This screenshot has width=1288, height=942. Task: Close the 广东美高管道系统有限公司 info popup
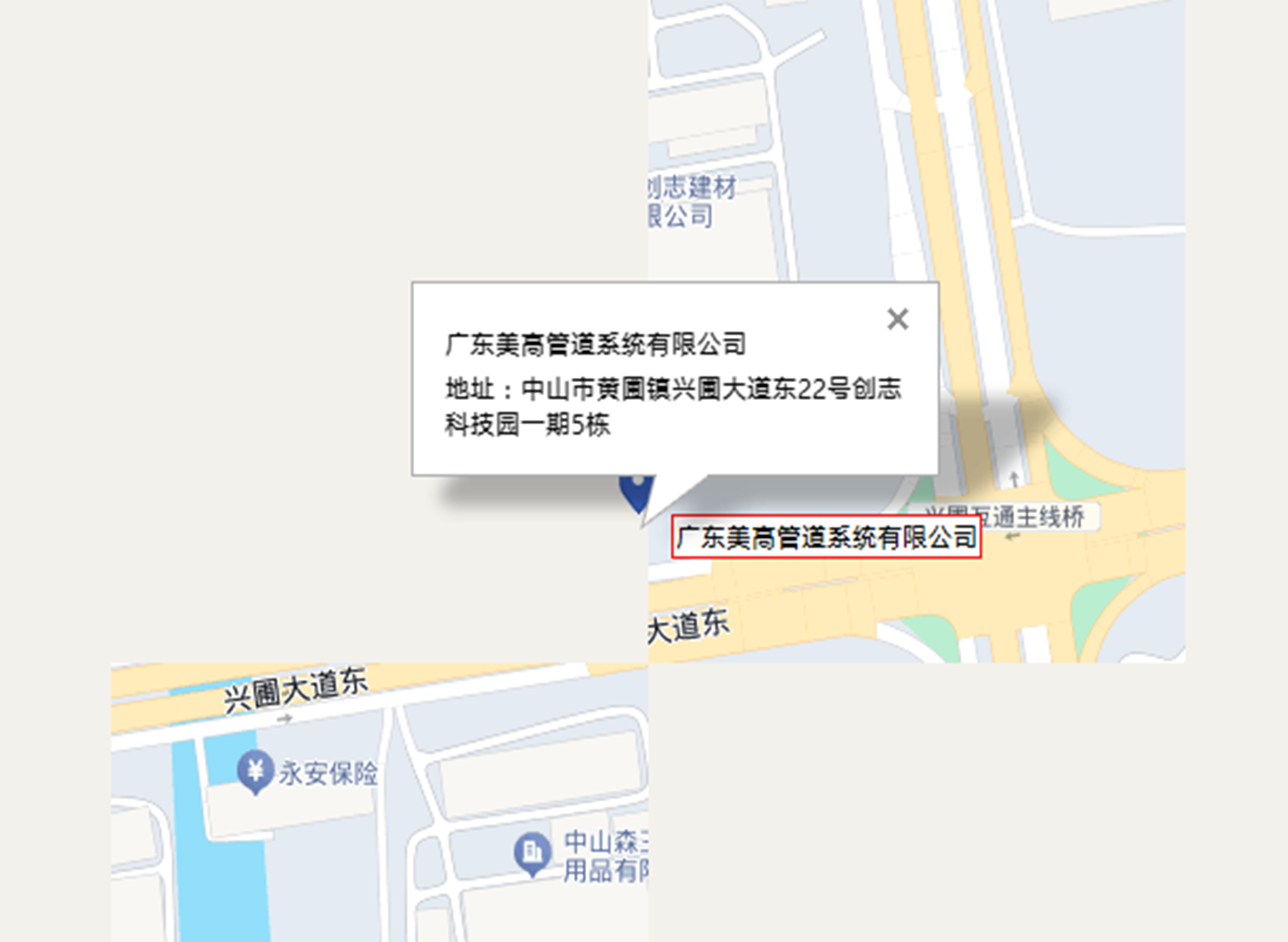pyautogui.click(x=897, y=319)
